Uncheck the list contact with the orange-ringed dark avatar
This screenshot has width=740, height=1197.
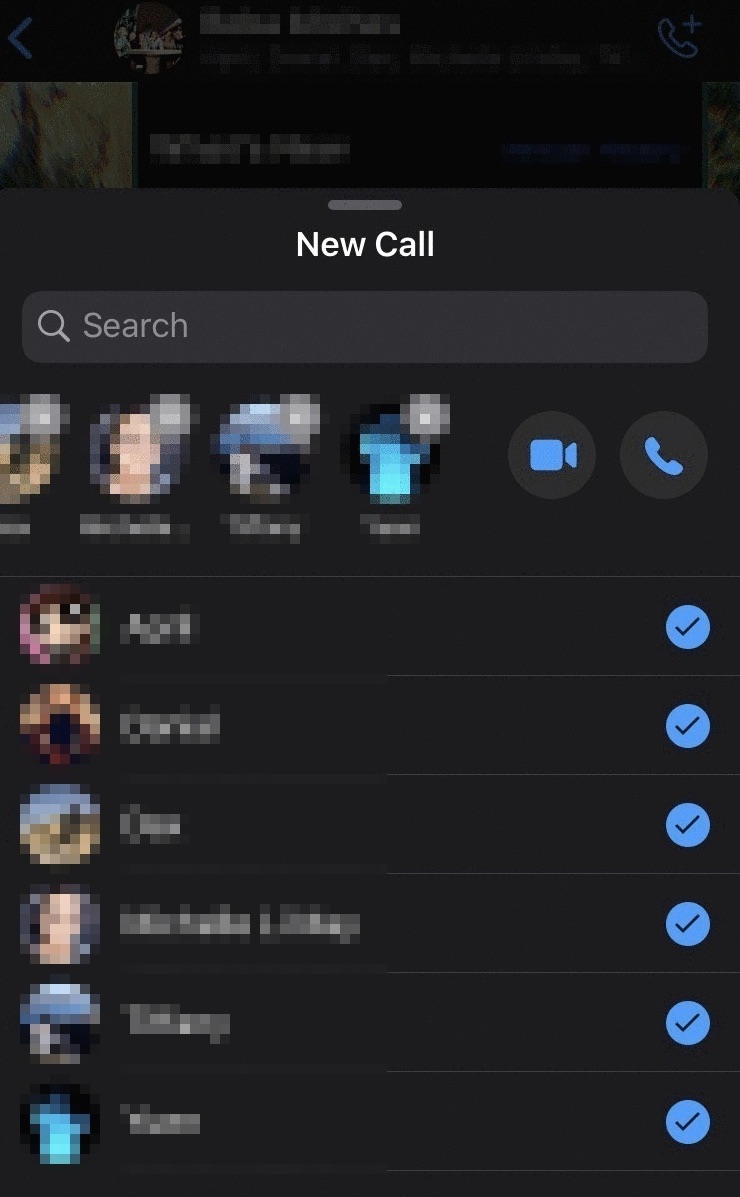[x=688, y=726]
